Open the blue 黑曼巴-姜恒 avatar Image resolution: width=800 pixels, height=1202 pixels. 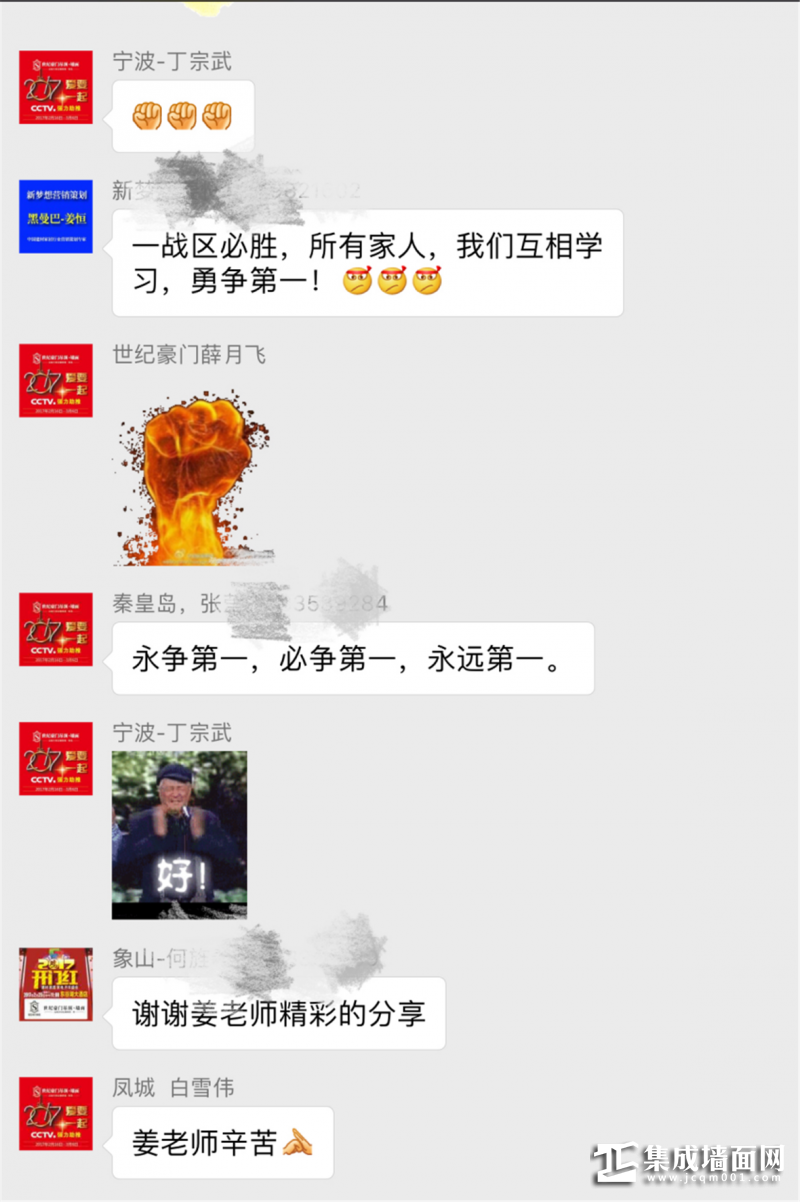tap(56, 216)
